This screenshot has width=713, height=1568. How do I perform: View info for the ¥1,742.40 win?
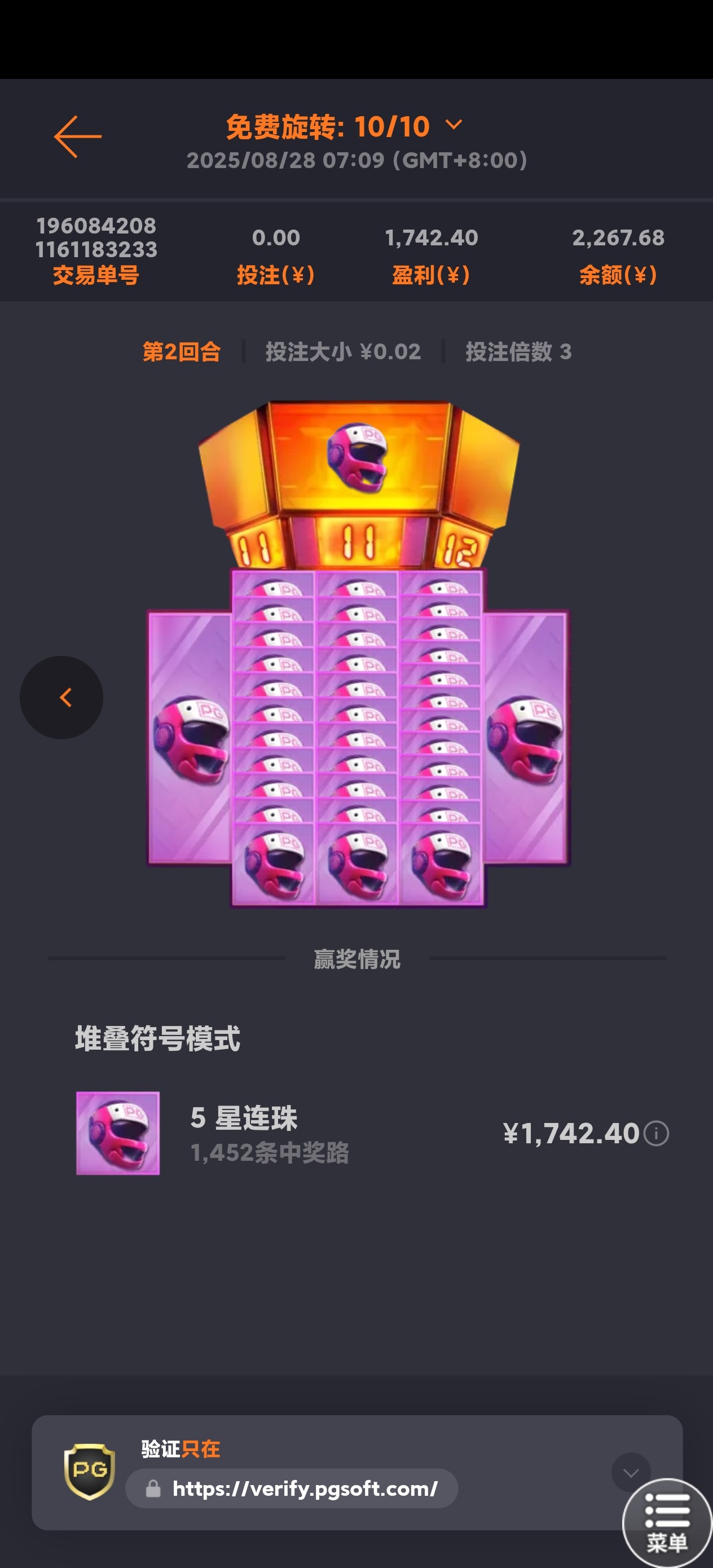(x=657, y=1133)
